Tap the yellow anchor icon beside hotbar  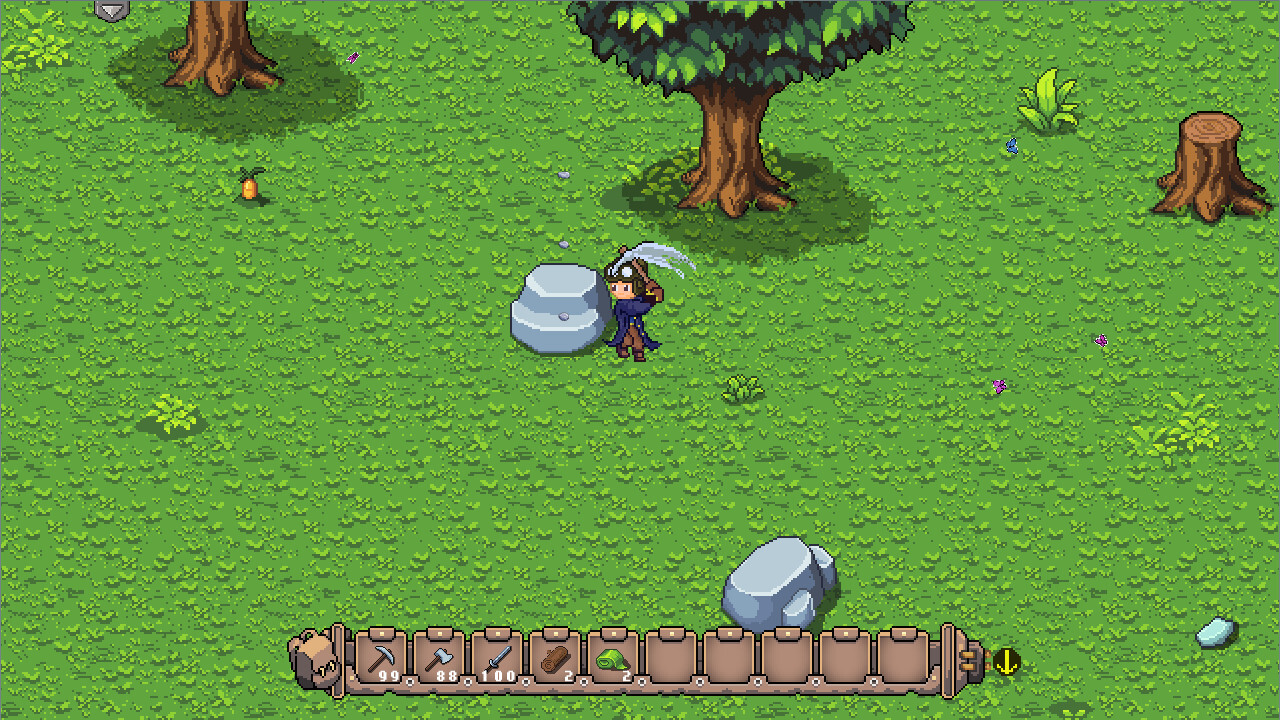coord(1006,661)
